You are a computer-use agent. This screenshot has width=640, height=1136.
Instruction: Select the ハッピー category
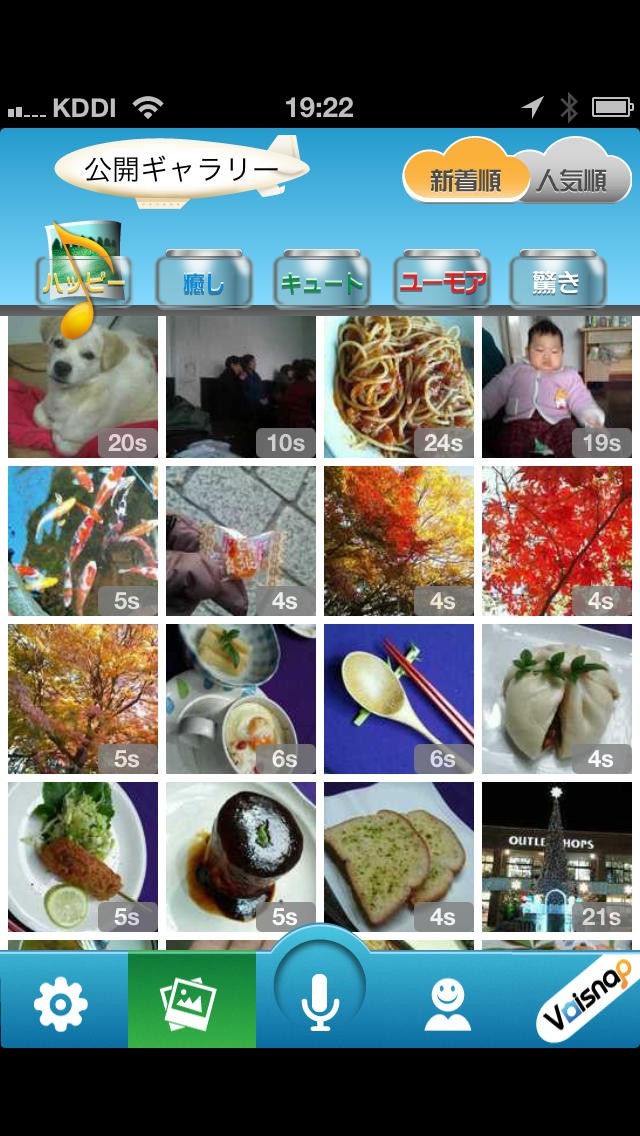pyautogui.click(x=84, y=282)
